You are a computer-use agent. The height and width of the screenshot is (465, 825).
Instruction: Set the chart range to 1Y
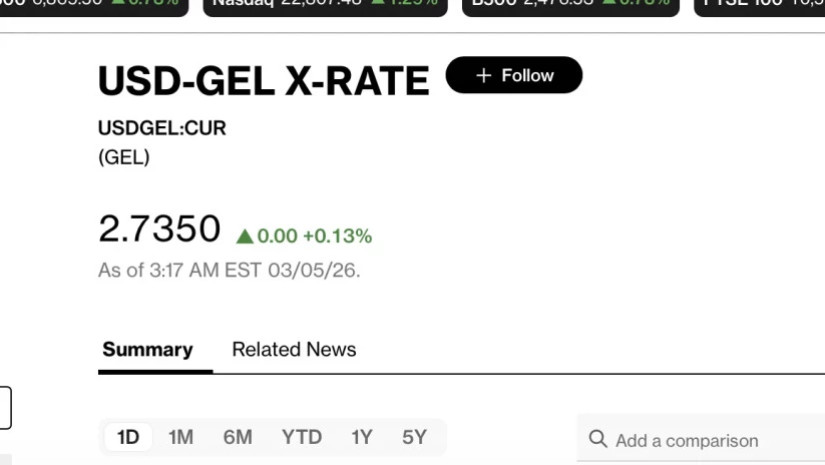[x=361, y=437]
